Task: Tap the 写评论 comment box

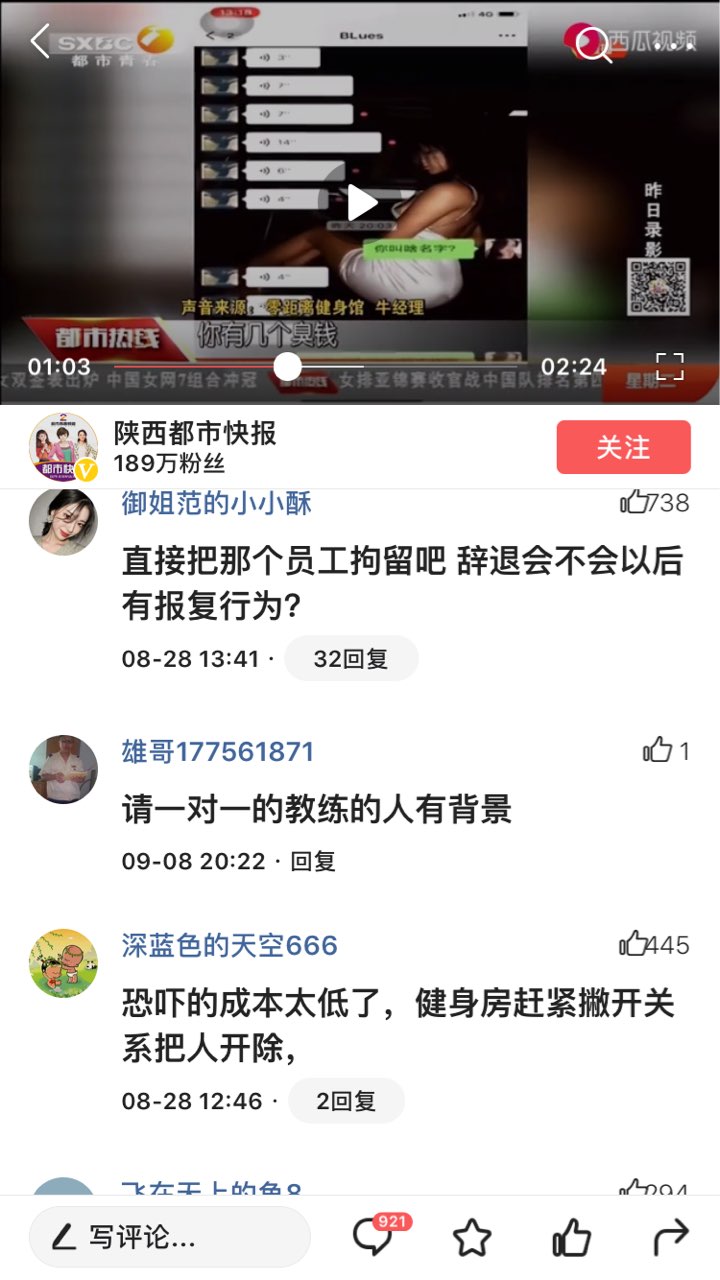Action: [169, 1238]
